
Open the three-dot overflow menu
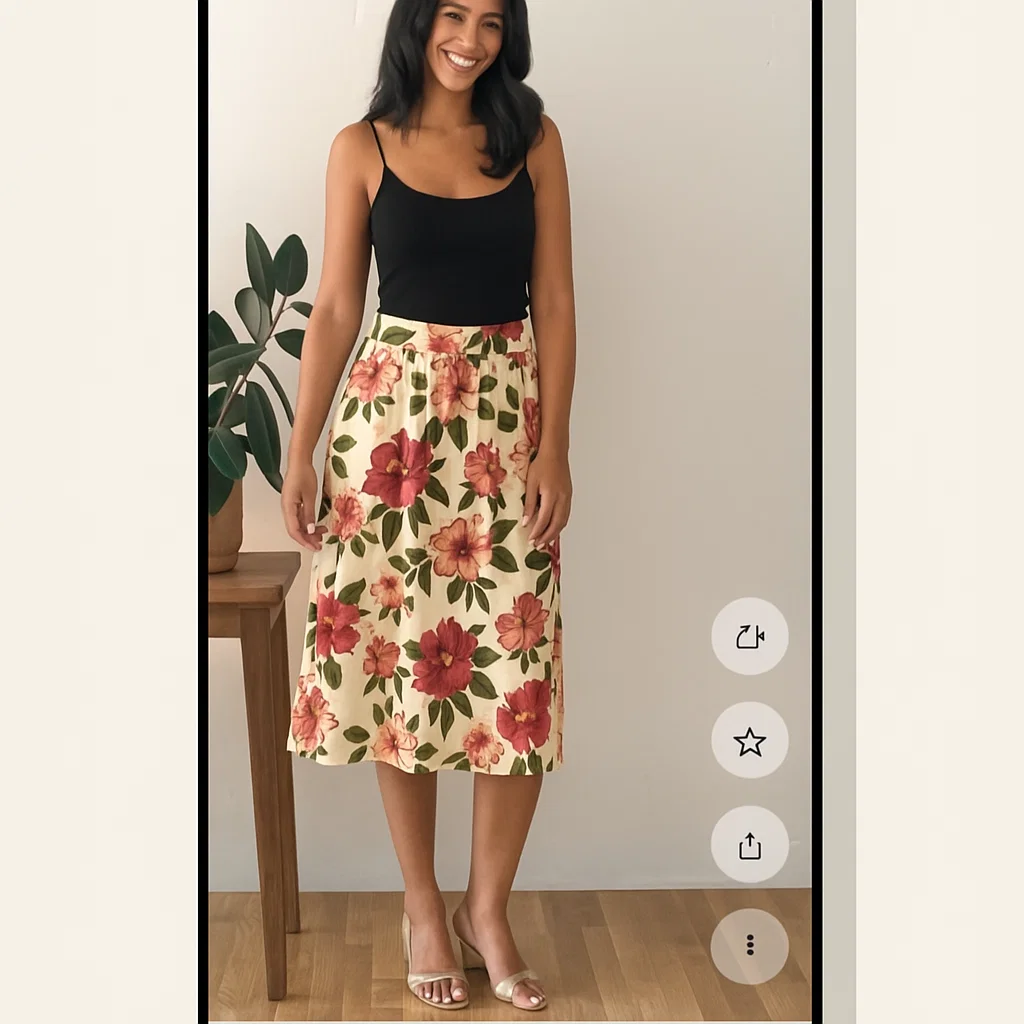point(749,946)
